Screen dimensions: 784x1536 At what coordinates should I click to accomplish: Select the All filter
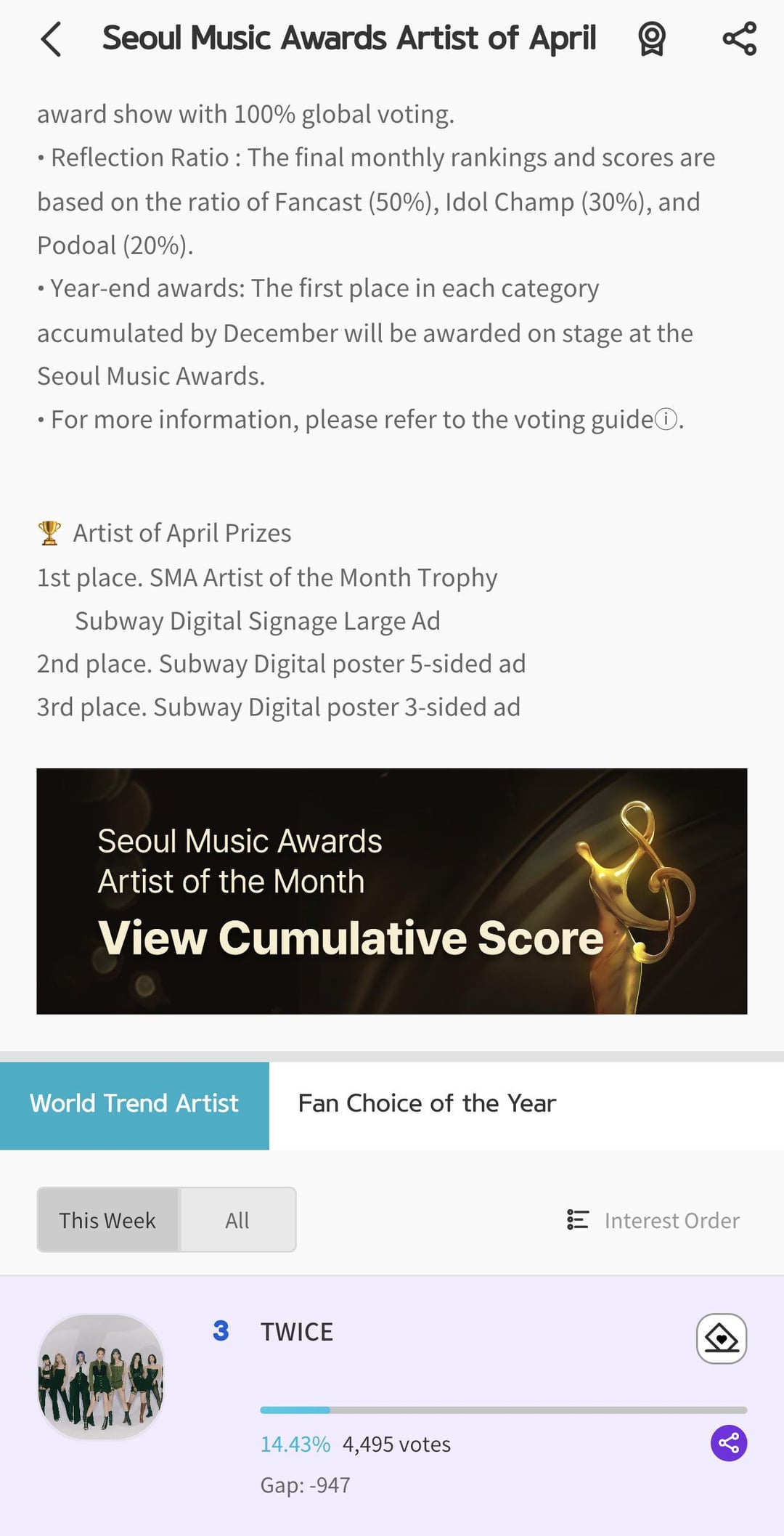[x=237, y=1220]
